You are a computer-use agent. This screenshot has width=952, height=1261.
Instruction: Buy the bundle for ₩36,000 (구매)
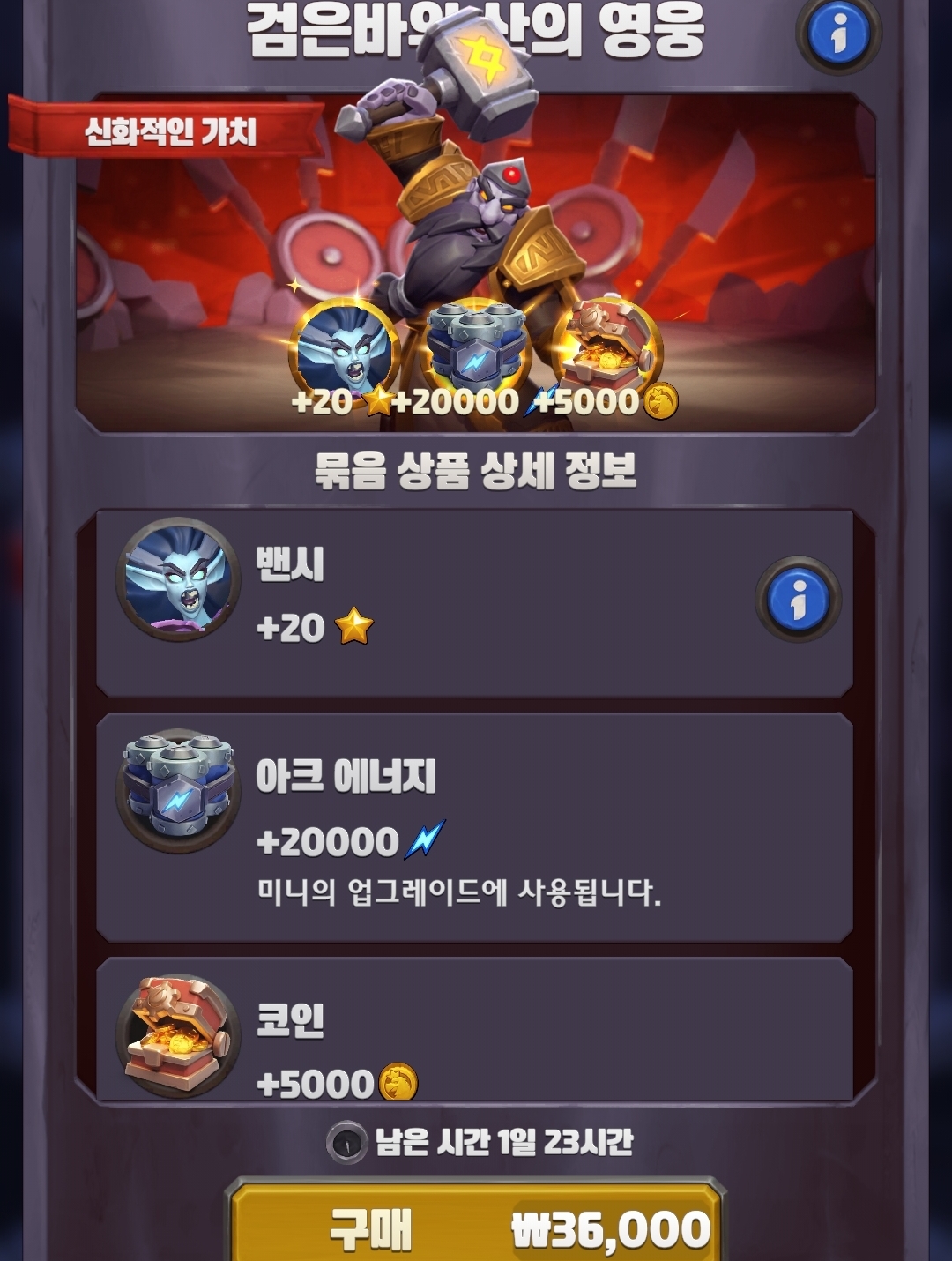(x=476, y=1227)
